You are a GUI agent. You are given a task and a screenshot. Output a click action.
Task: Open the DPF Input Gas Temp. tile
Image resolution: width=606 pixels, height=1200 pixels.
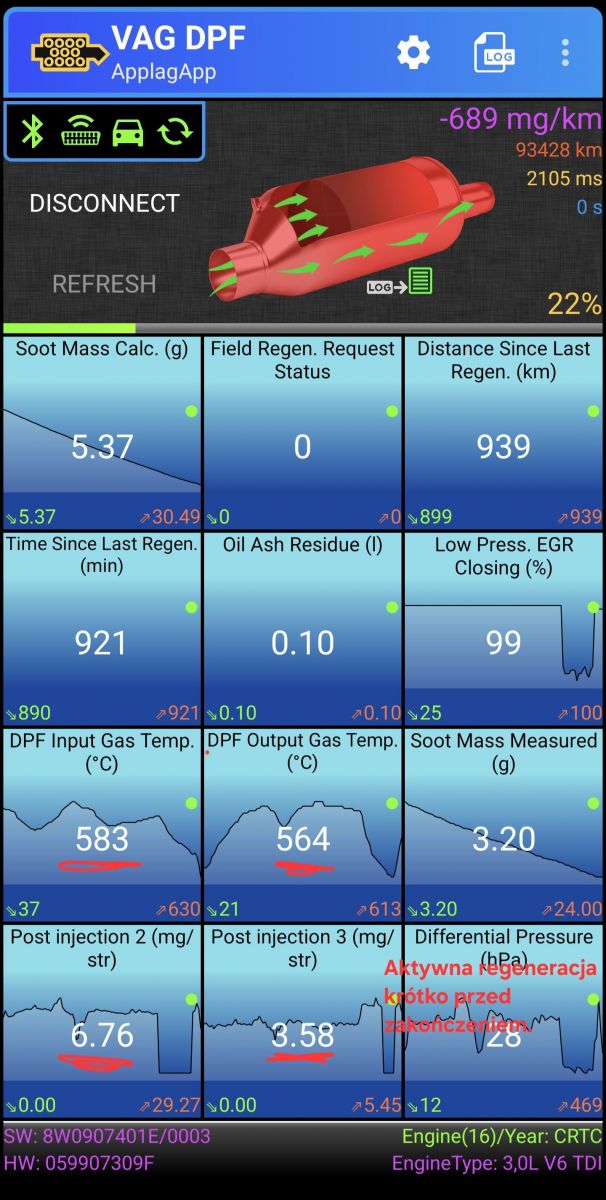102,824
